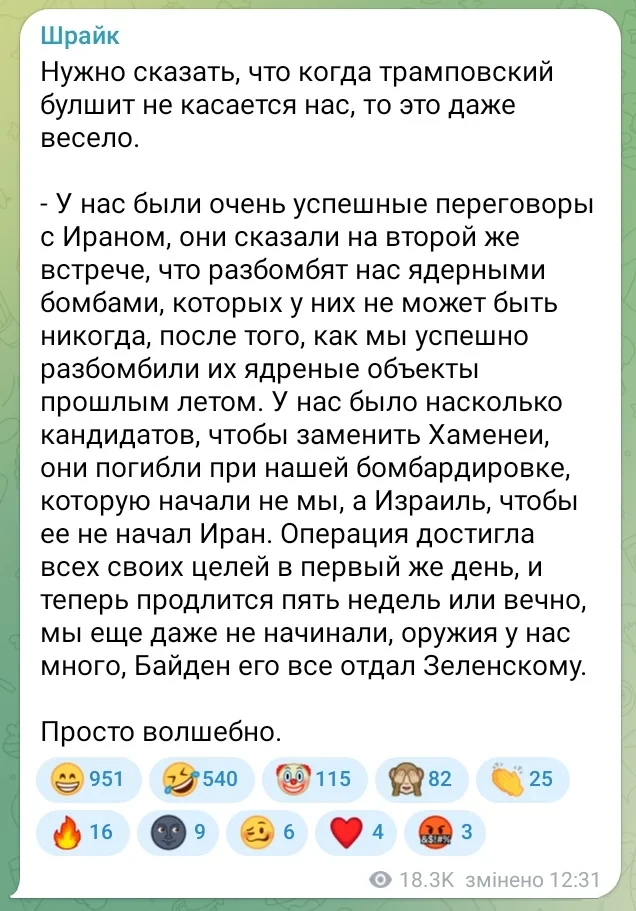636x911 pixels.
Task: Tap the new moon face reaction (9)
Action: click(176, 831)
